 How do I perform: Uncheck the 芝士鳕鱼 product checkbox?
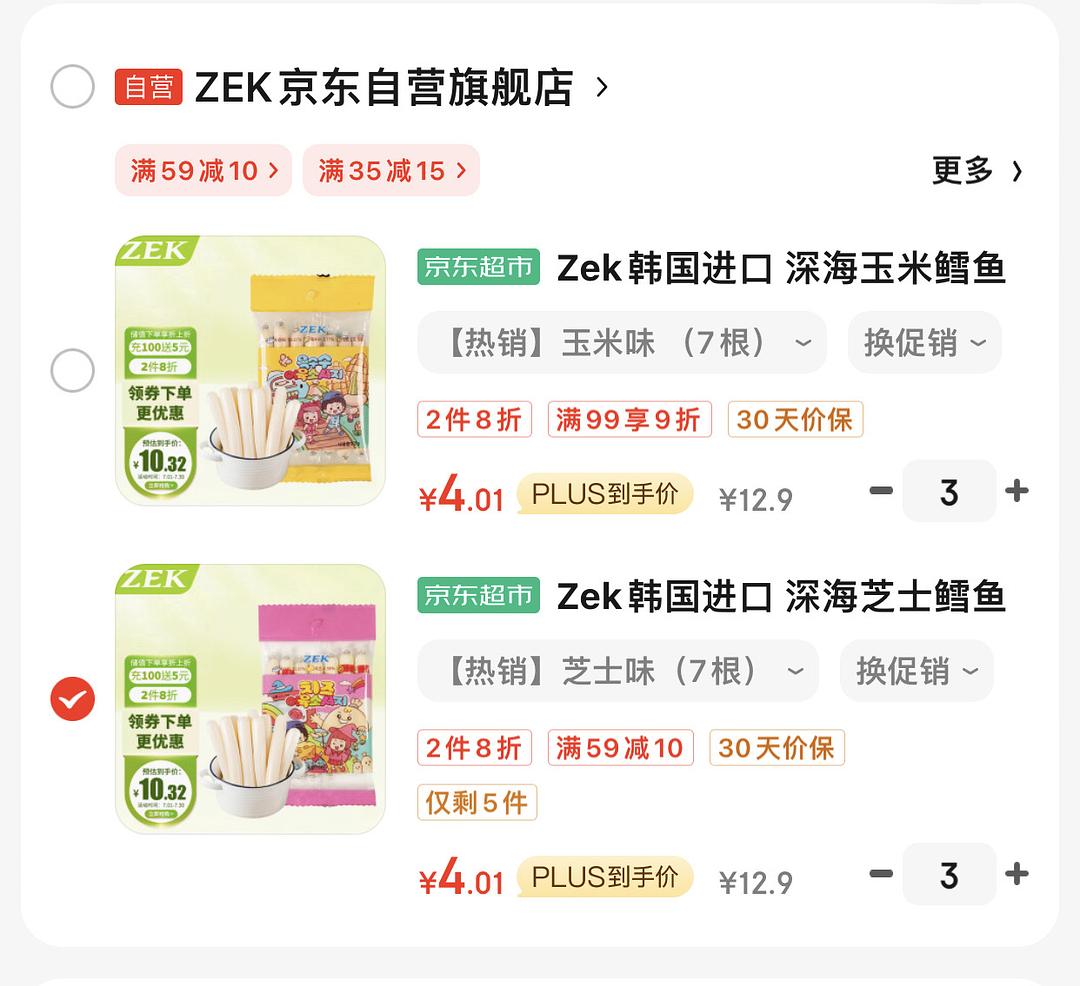[x=72, y=699]
